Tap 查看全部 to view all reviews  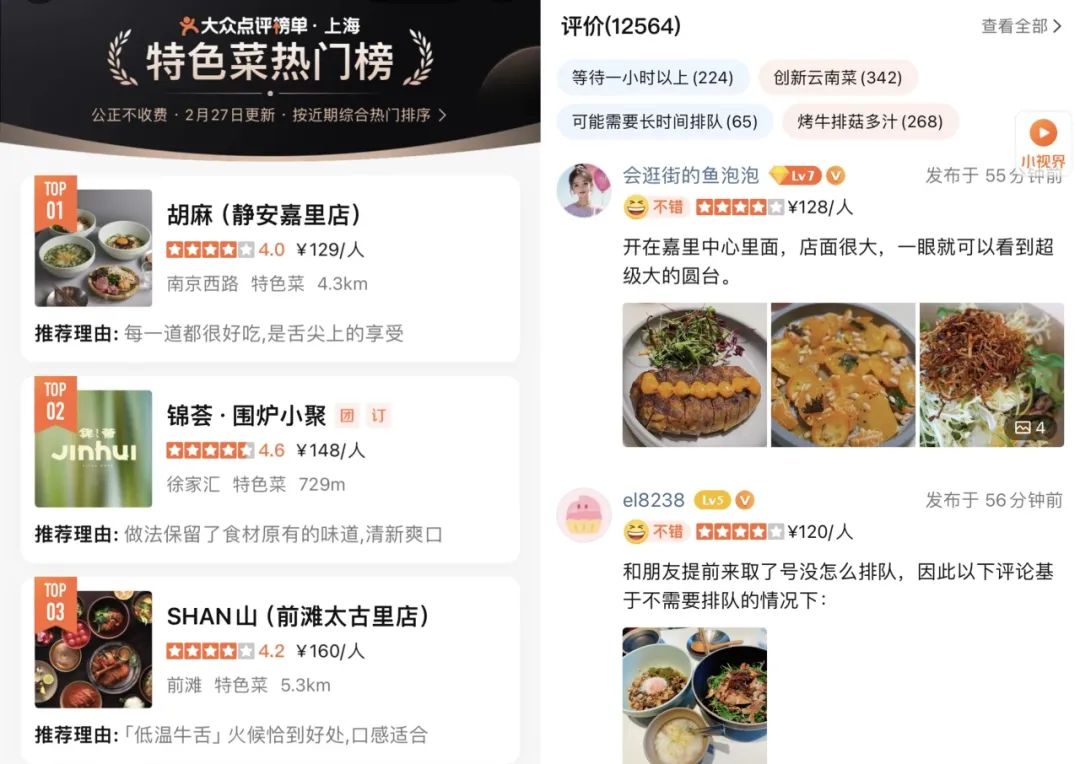(1021, 27)
